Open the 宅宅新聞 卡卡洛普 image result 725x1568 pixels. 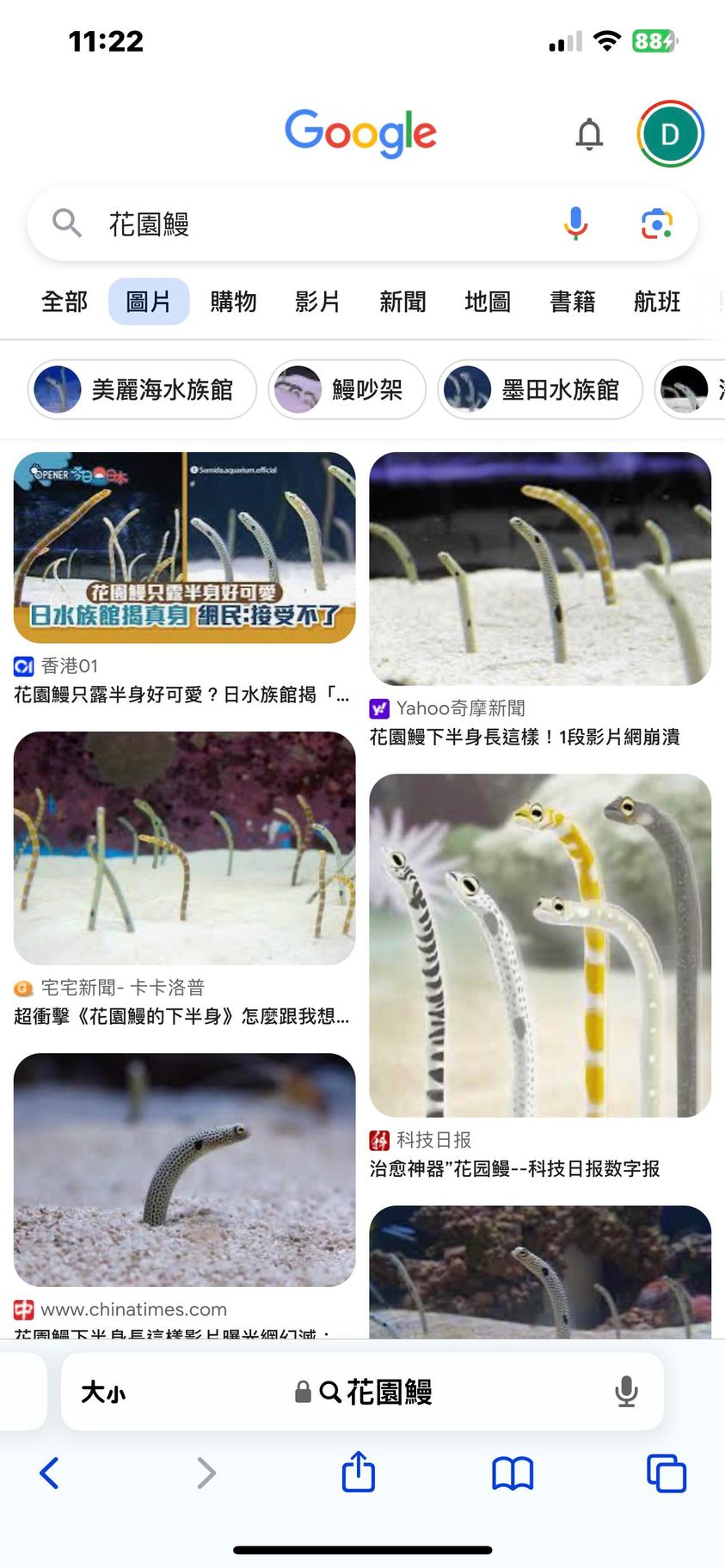(184, 848)
